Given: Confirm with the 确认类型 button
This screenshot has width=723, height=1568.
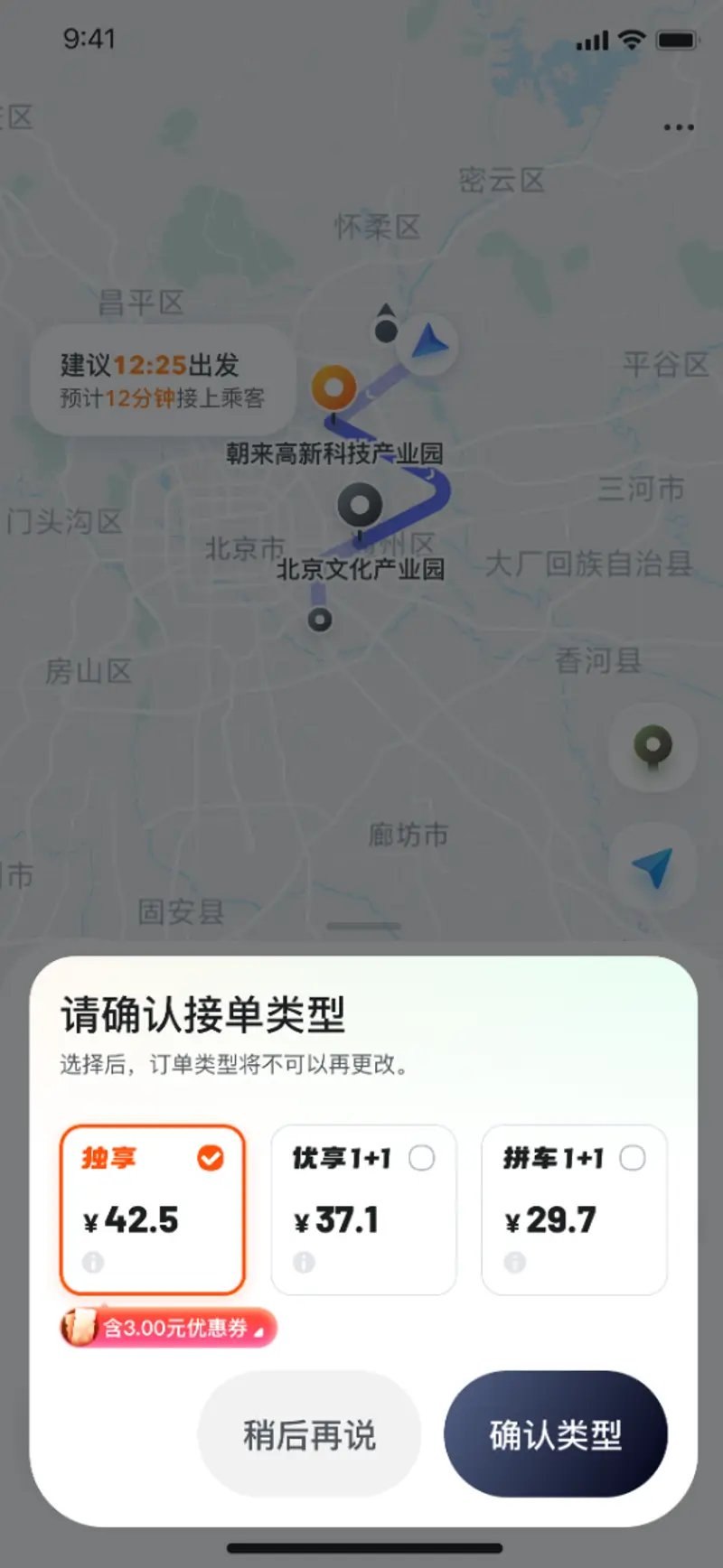Looking at the screenshot, I should coord(555,1434).
